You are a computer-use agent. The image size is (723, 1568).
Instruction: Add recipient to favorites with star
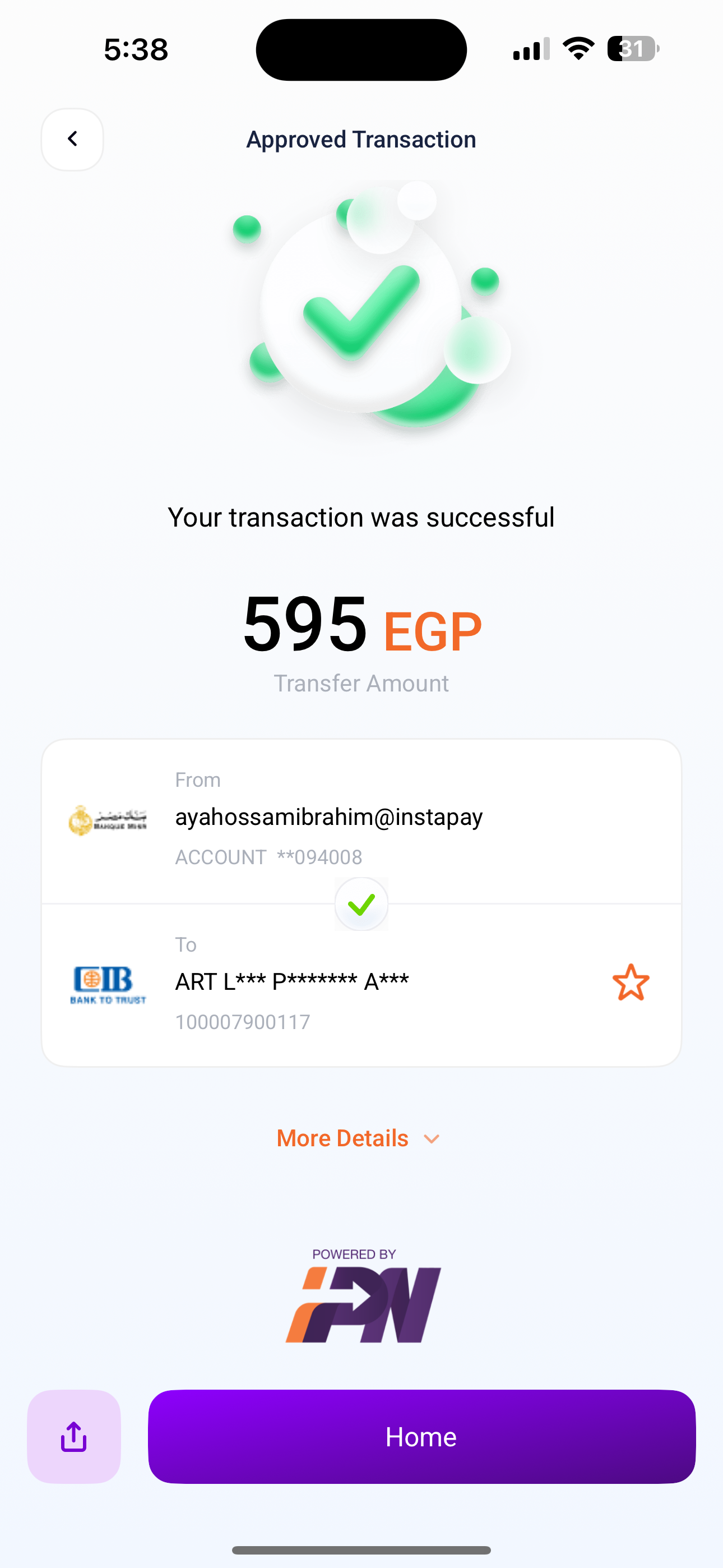coord(631,983)
